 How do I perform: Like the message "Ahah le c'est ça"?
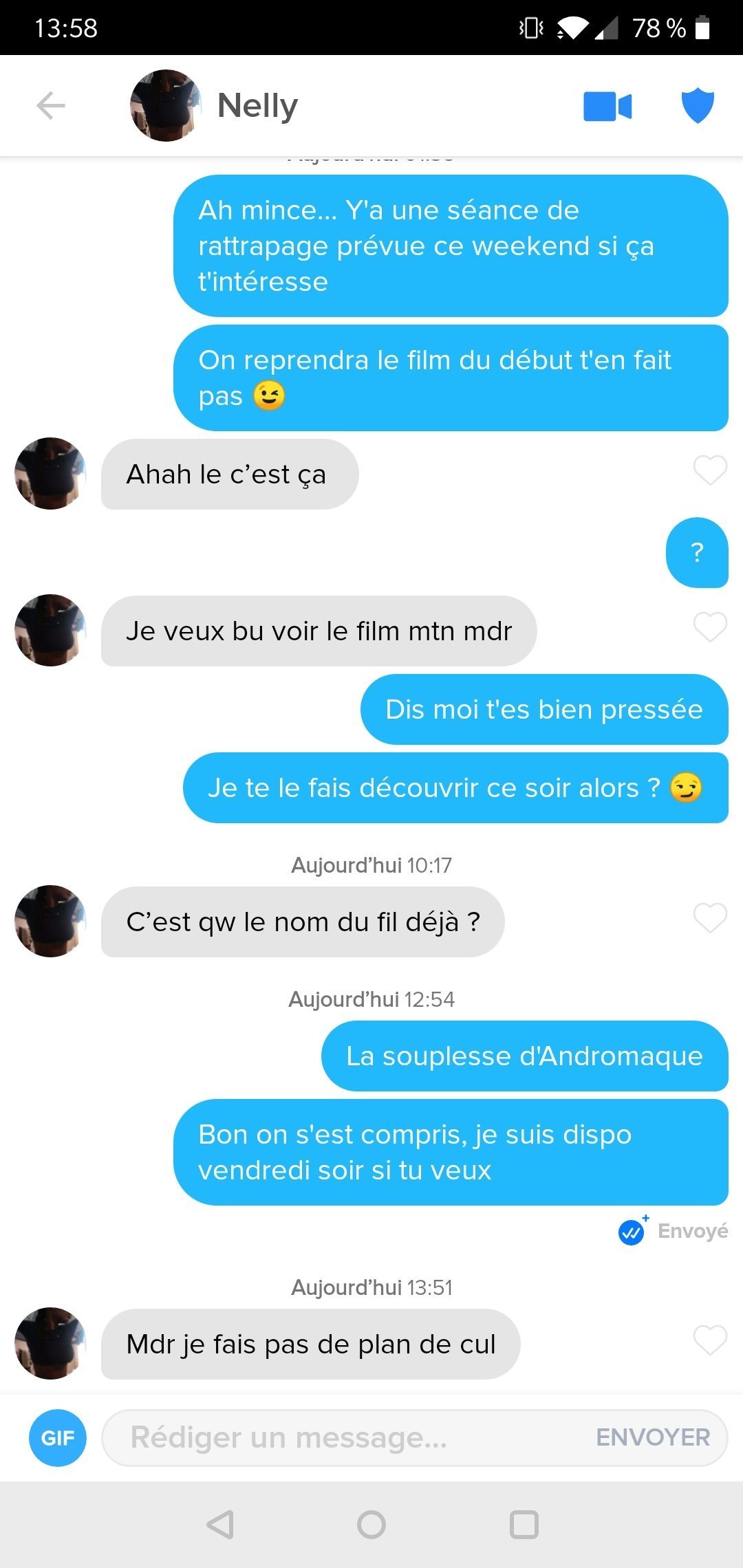(710, 471)
